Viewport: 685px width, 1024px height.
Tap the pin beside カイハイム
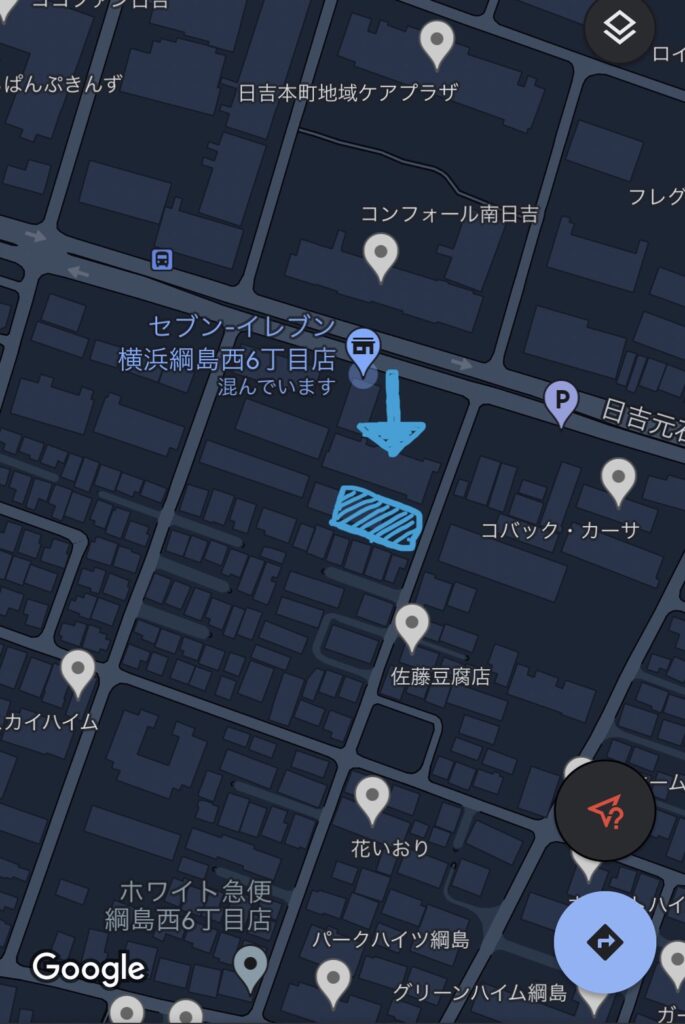78,669
